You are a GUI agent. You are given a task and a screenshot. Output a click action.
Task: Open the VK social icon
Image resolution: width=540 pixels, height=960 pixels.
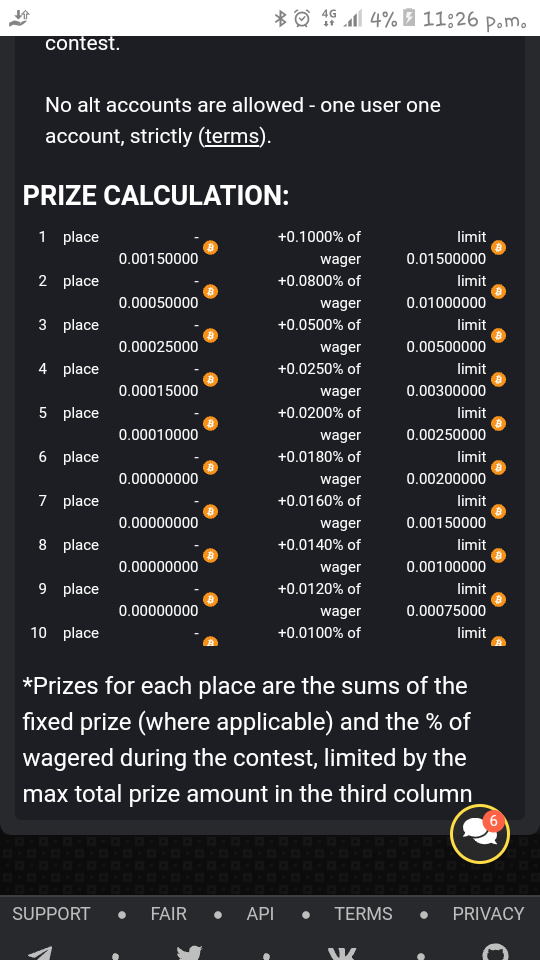click(337, 953)
